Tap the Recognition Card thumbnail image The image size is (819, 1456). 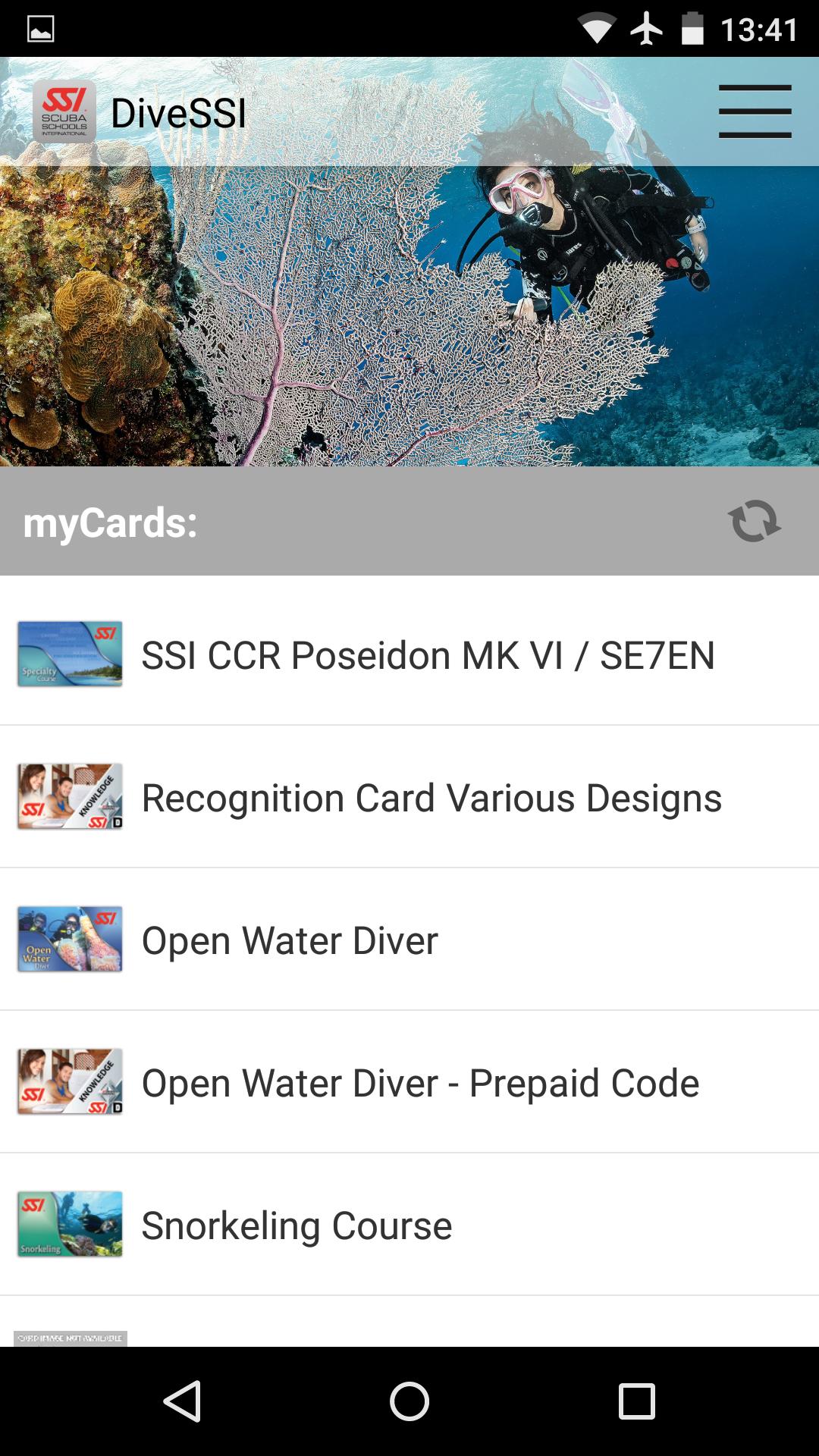click(69, 797)
